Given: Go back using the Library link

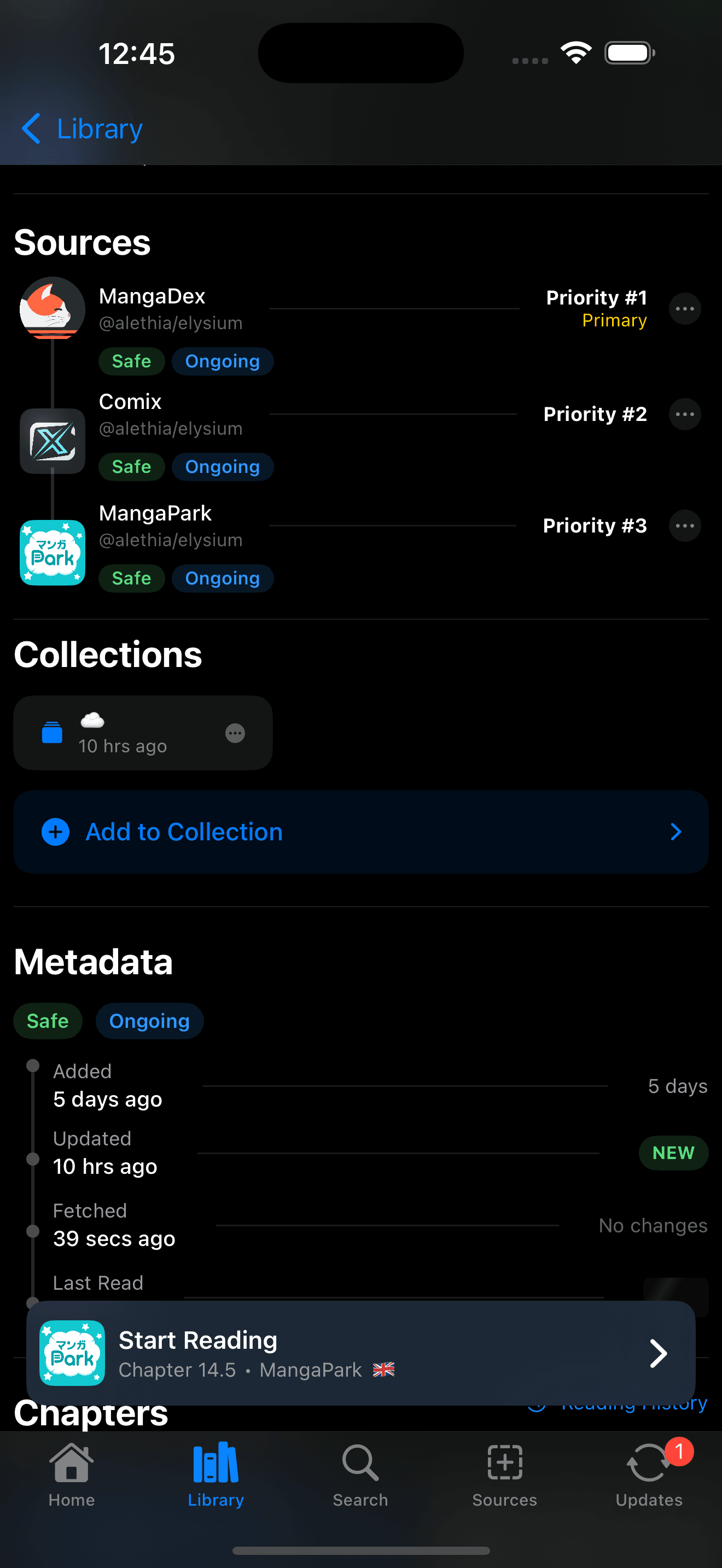Looking at the screenshot, I should tap(81, 128).
